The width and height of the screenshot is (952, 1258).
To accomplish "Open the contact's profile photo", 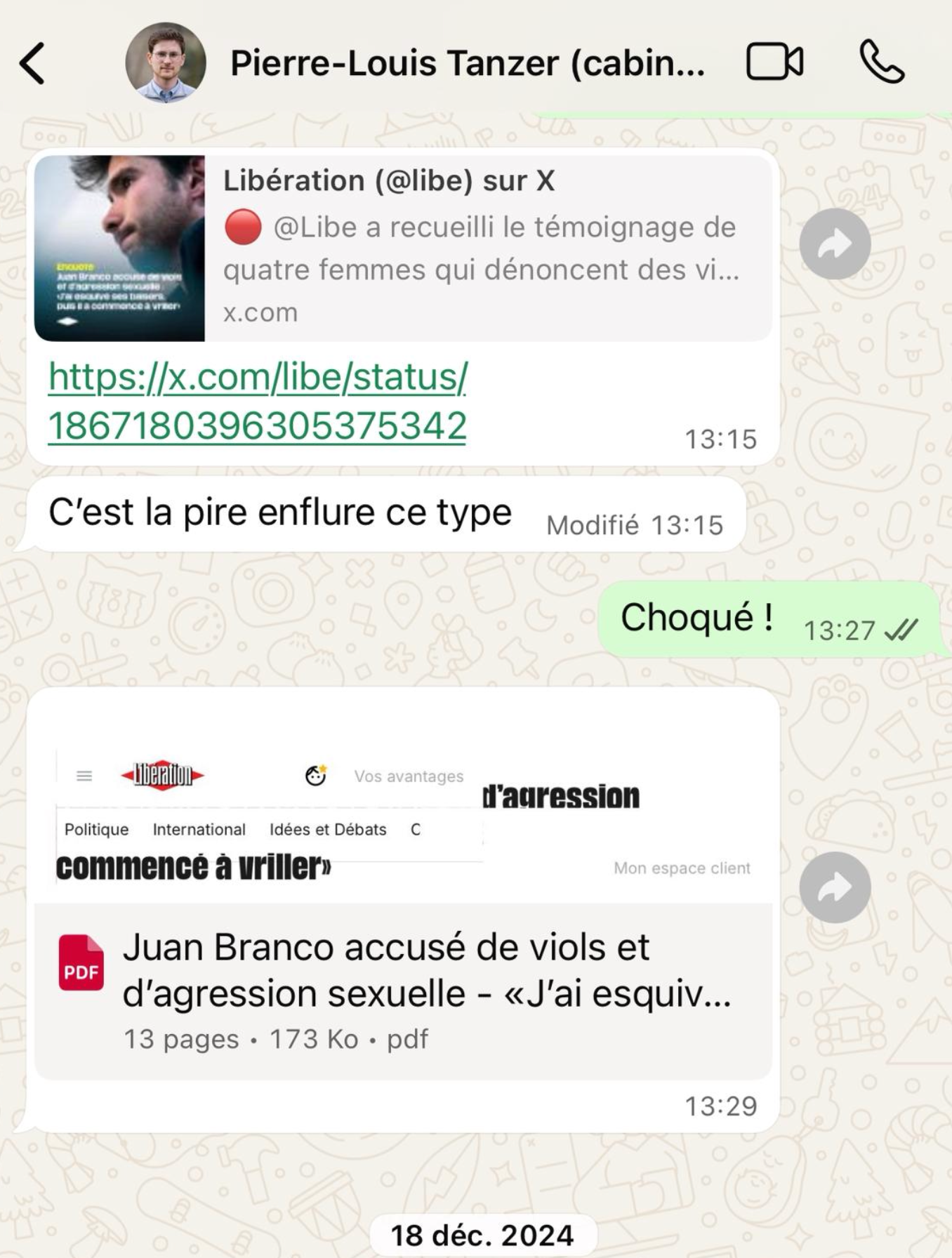I will pyautogui.click(x=166, y=63).
